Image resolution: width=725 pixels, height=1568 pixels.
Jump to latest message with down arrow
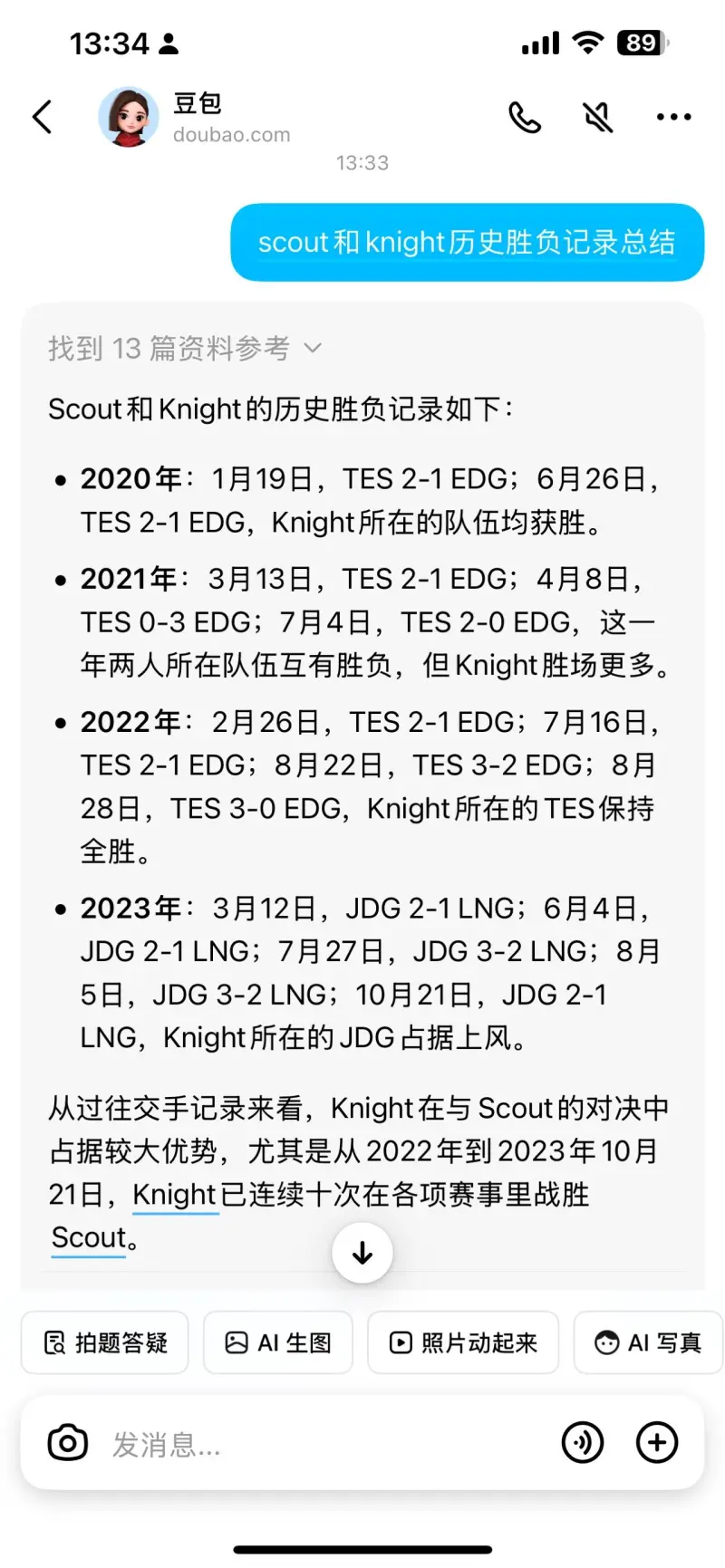tap(362, 1253)
